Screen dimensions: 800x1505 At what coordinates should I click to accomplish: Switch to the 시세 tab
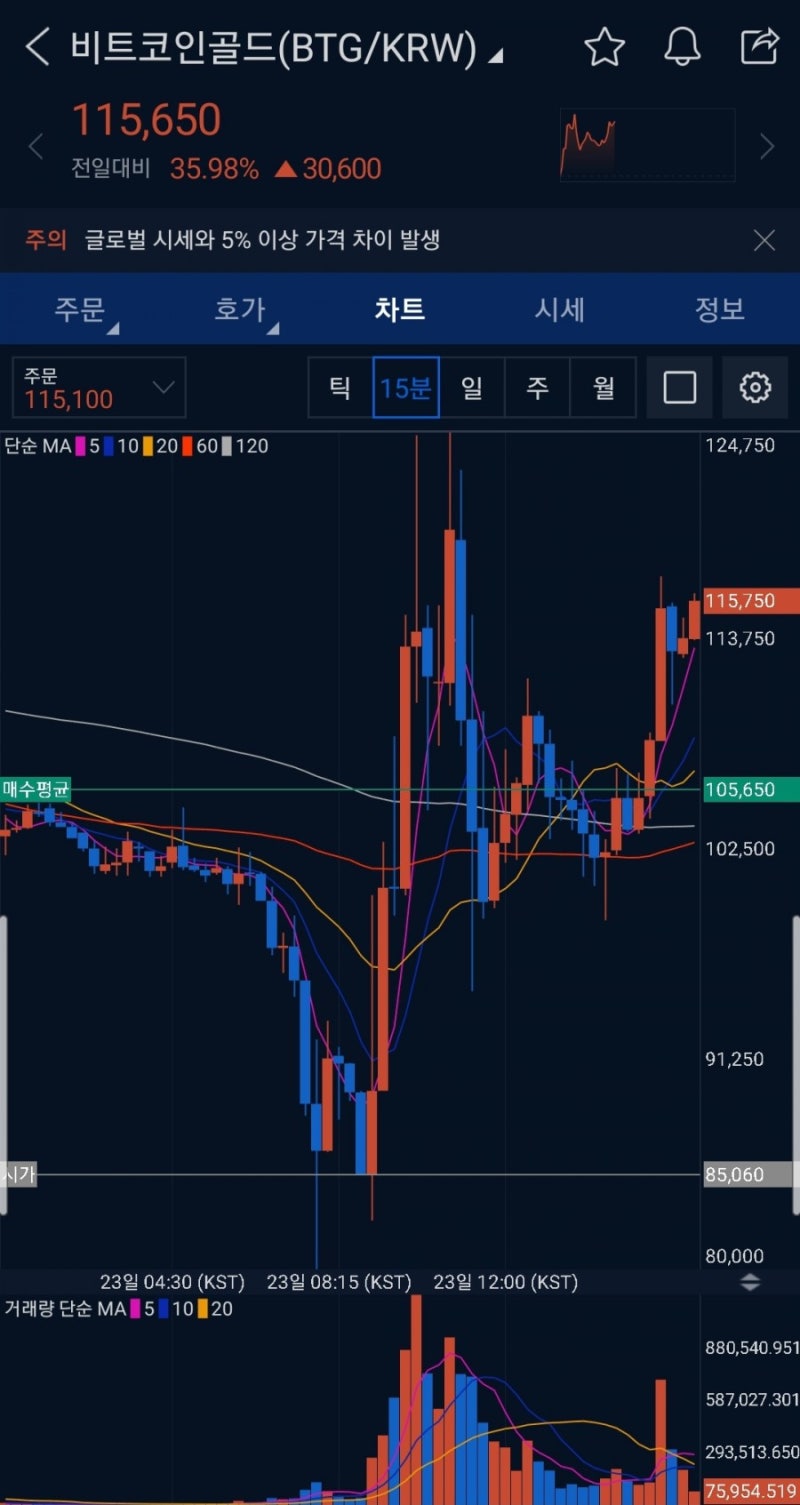point(559,309)
